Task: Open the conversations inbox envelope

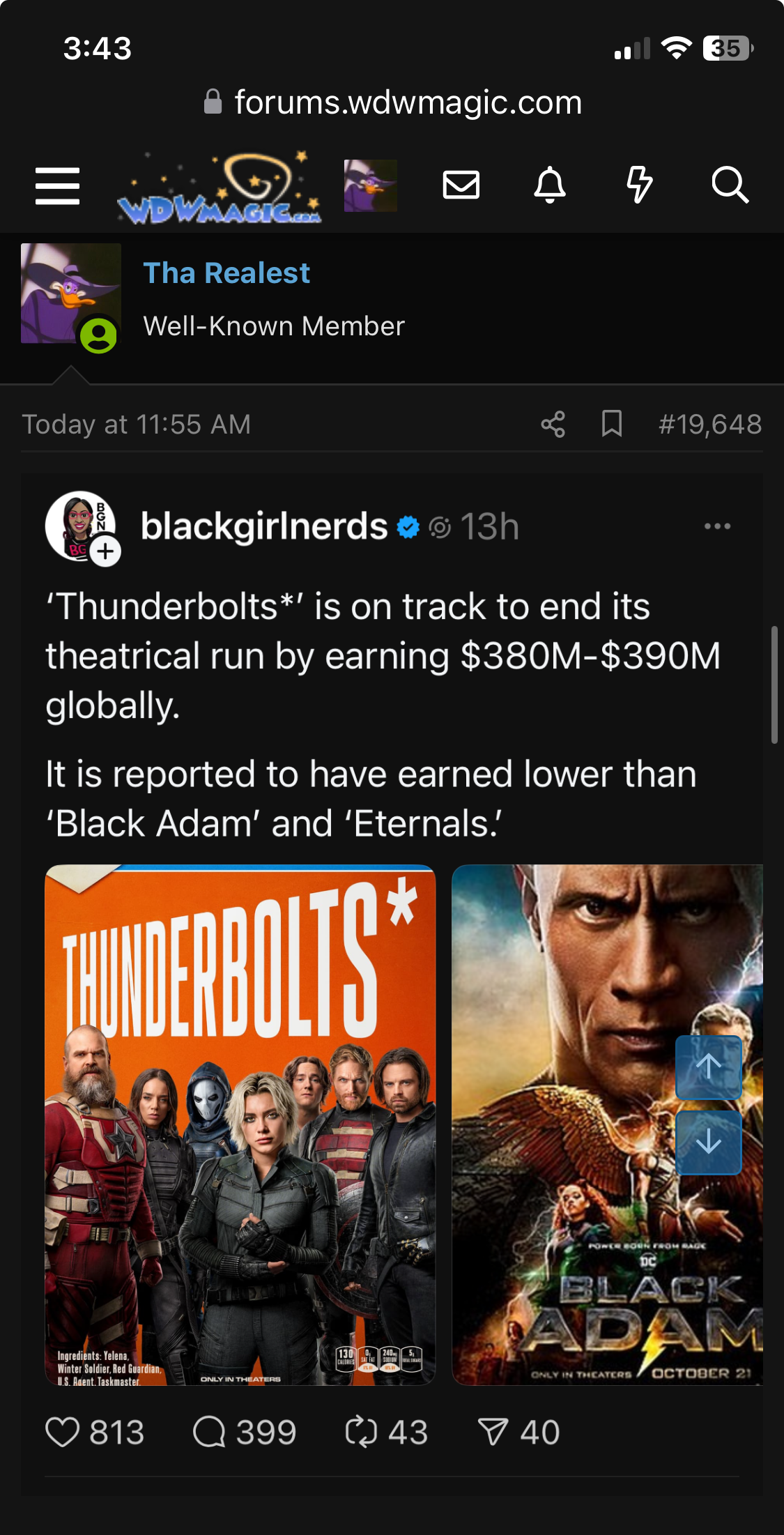Action: click(x=461, y=185)
